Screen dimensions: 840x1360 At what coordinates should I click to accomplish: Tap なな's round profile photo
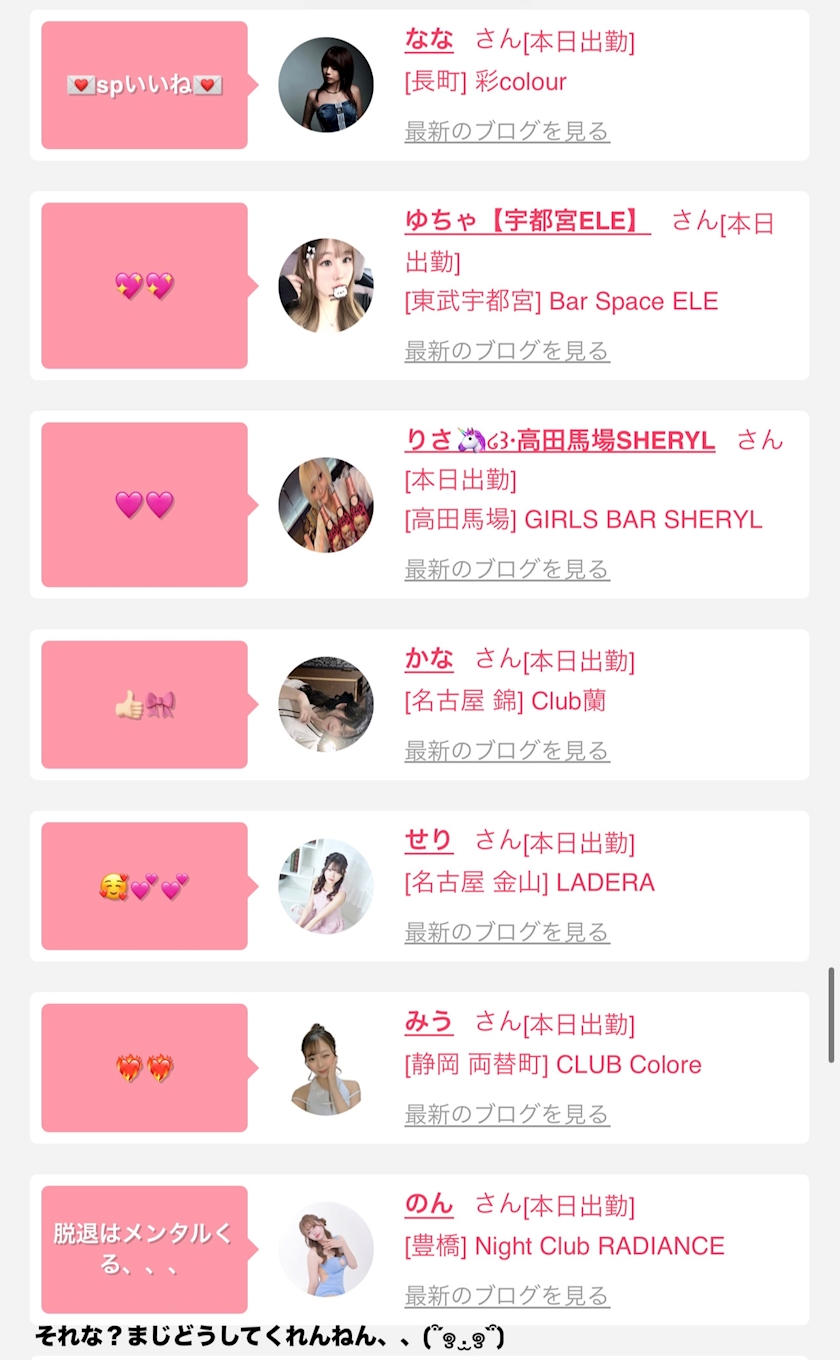pos(326,85)
